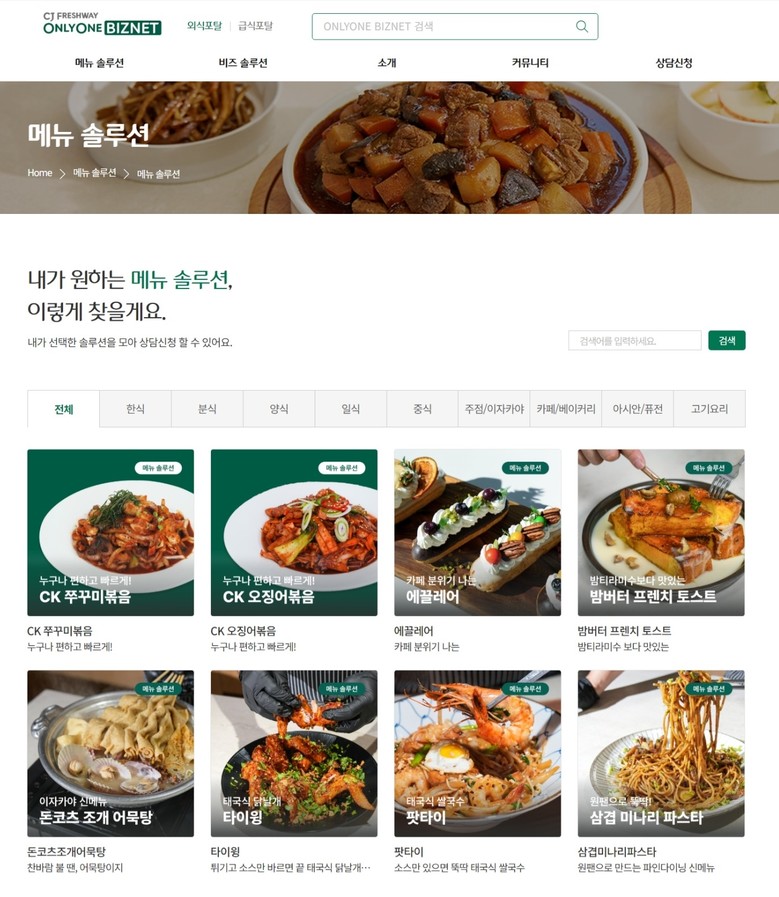View the 에끌레어 menu solution
This screenshot has width=779, height=897.
pyautogui.click(x=478, y=533)
